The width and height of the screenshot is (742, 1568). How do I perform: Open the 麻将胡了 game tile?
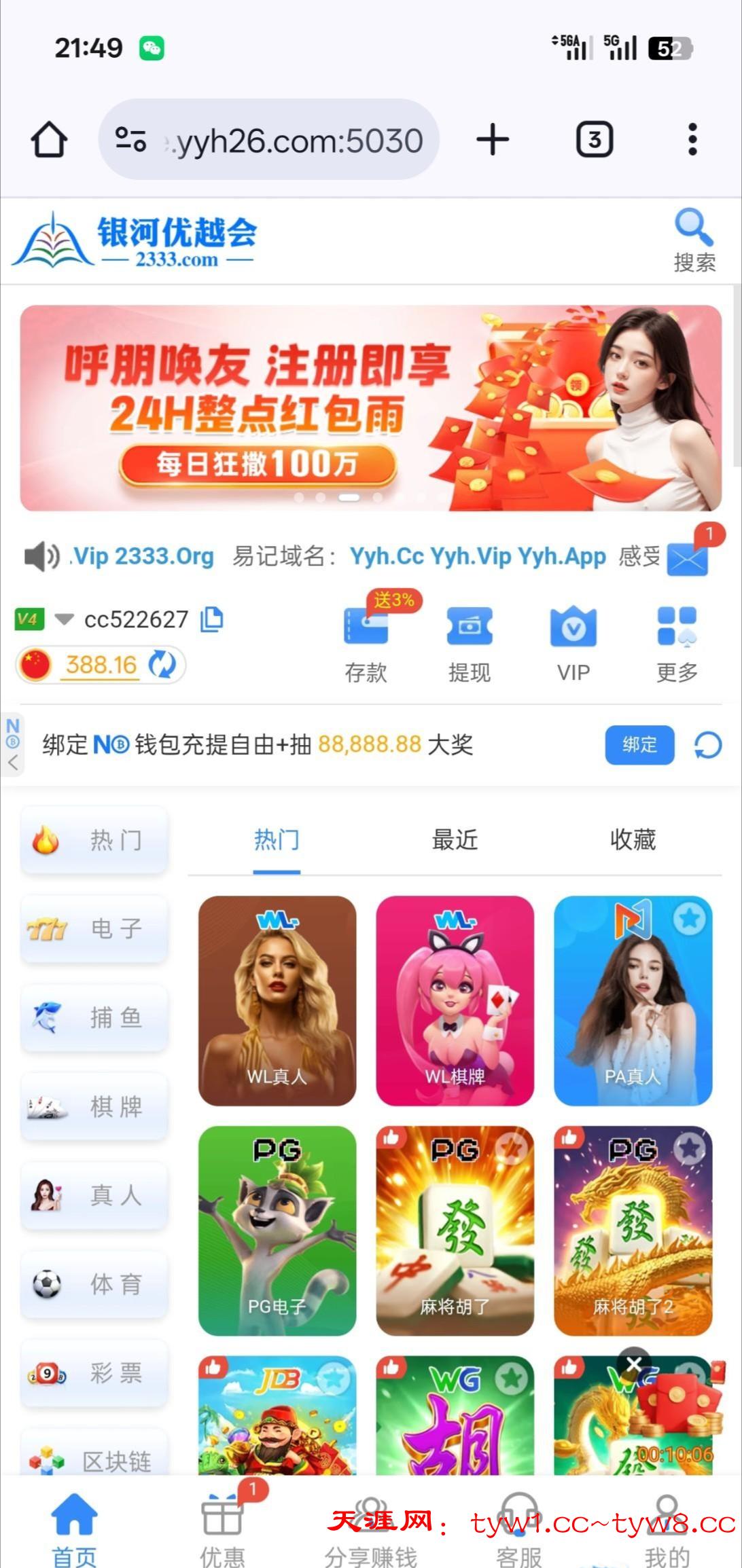coord(455,1230)
